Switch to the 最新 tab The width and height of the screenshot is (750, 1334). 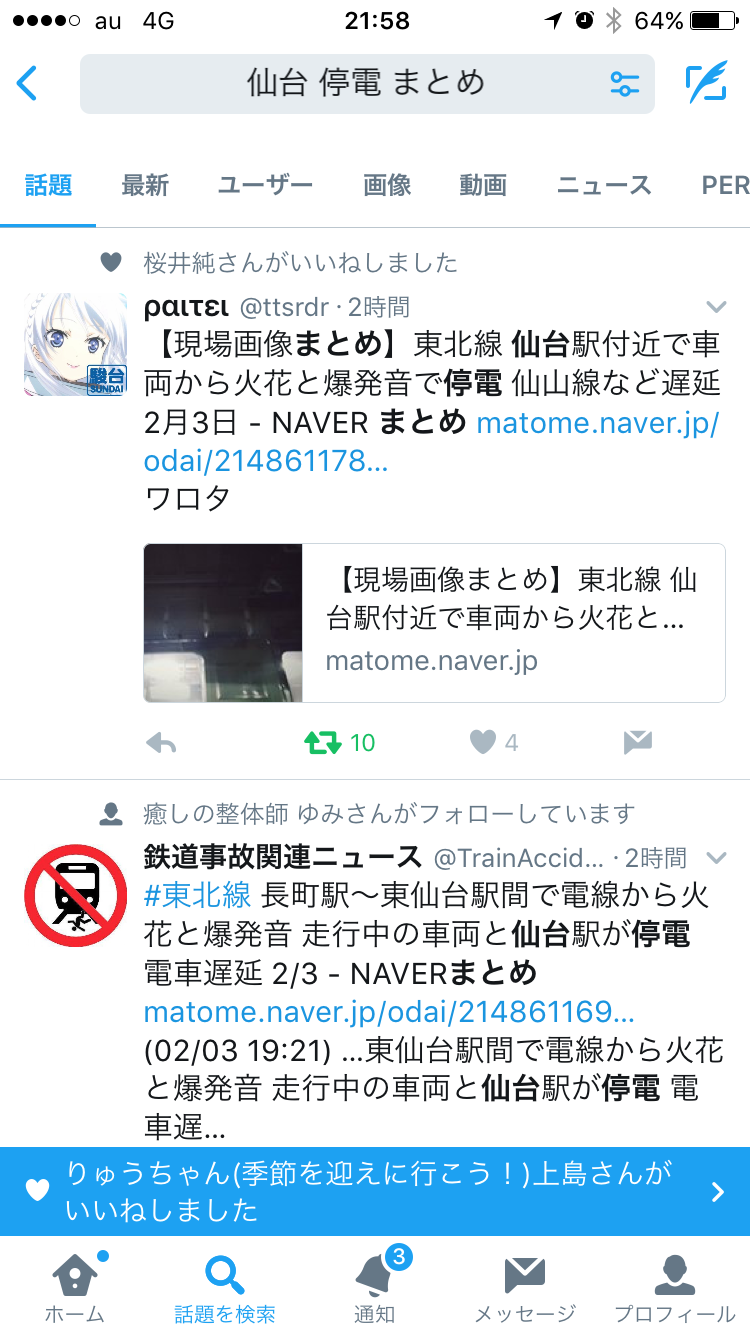point(145,185)
